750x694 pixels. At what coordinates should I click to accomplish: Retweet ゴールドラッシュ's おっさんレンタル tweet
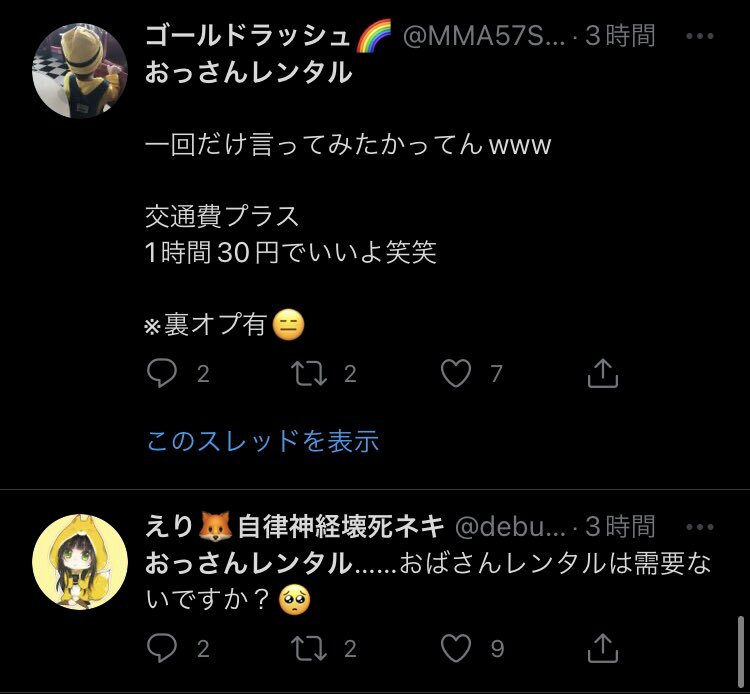point(308,374)
